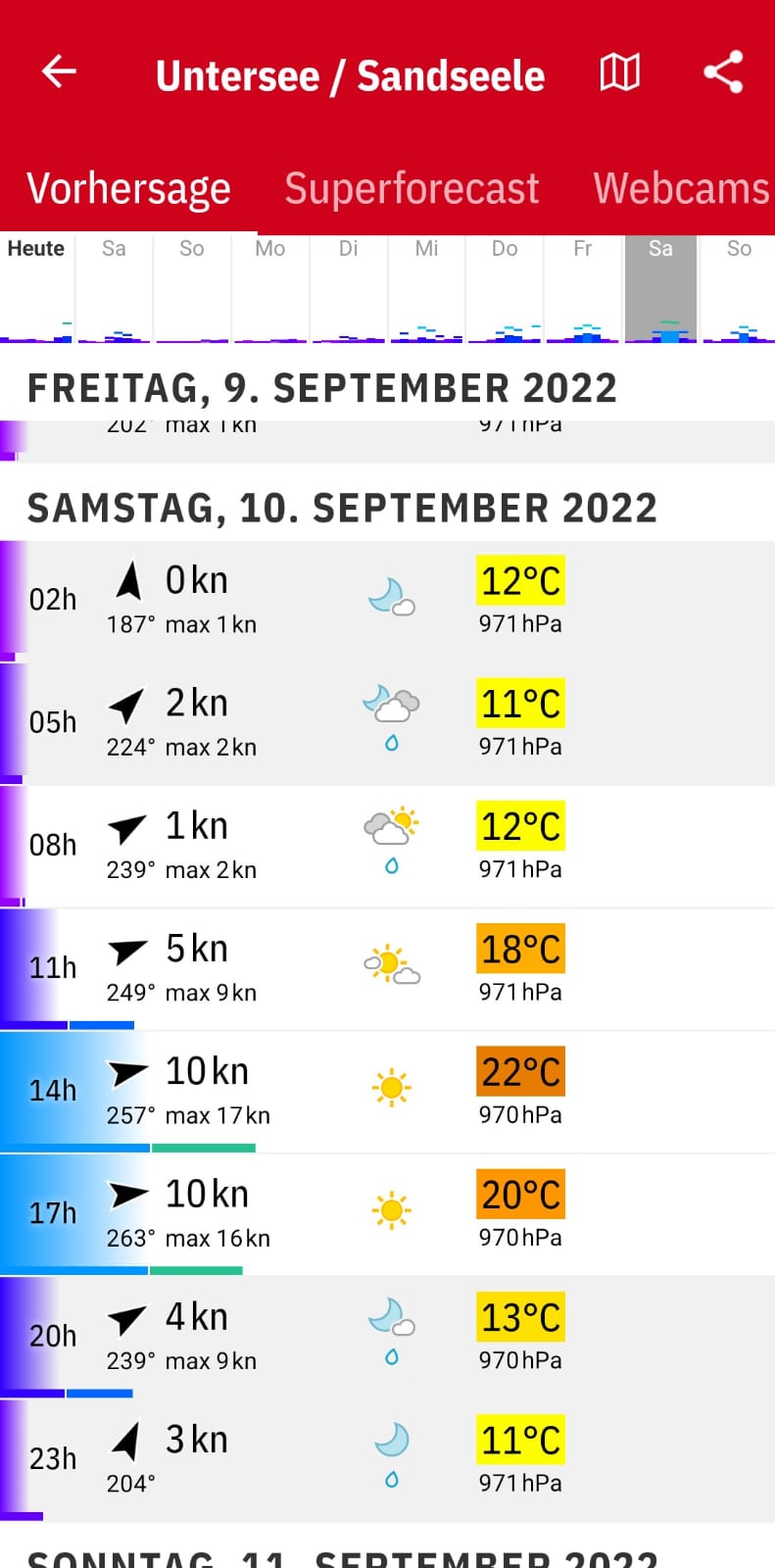Go back with the arrow icon
The image size is (775, 1568).
click(59, 72)
